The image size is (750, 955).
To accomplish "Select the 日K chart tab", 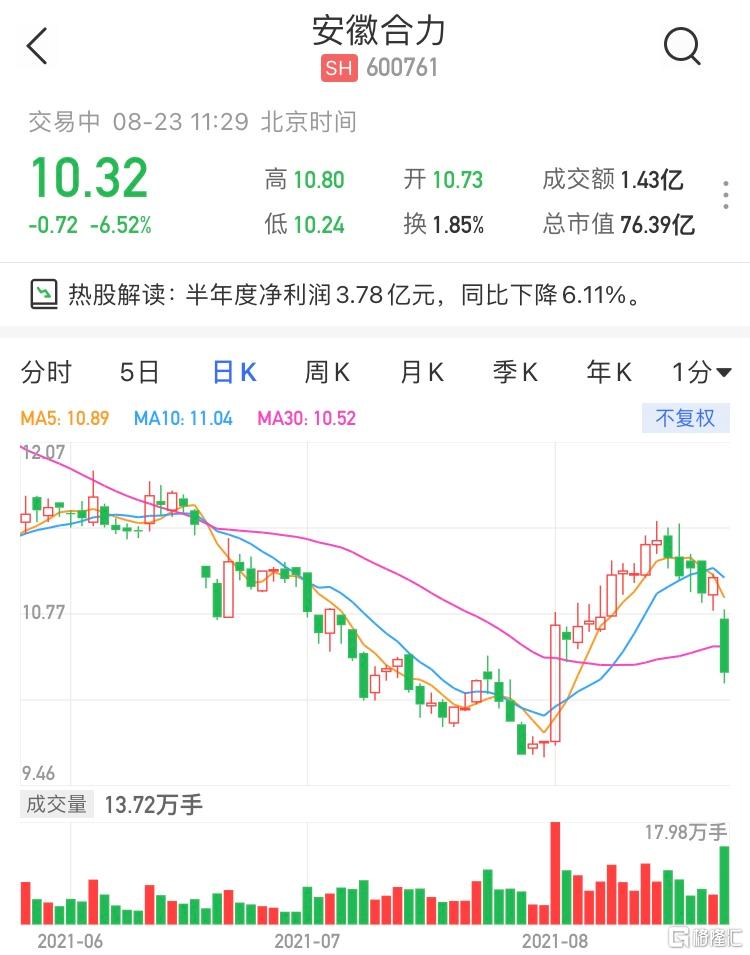I will coord(234,373).
